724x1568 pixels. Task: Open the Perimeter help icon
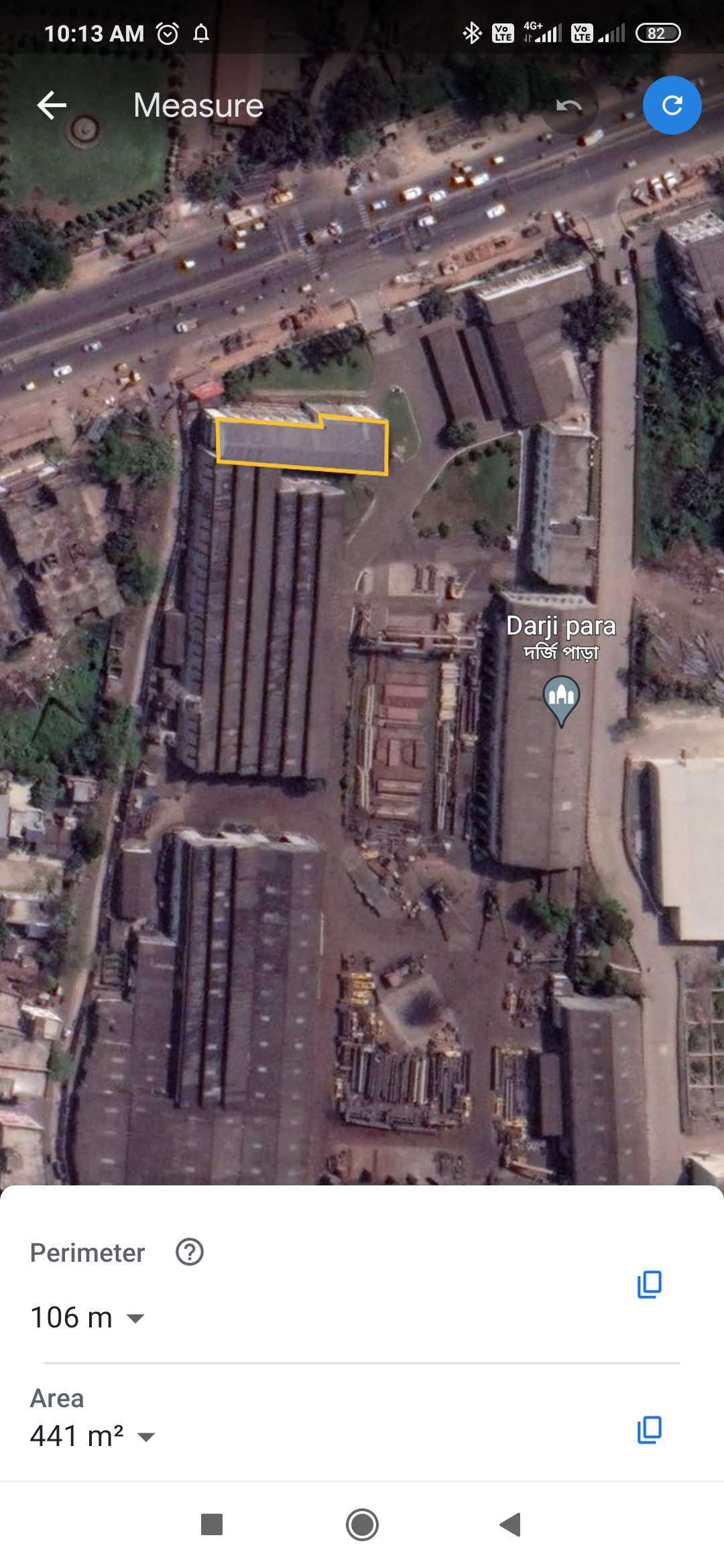pos(190,1252)
